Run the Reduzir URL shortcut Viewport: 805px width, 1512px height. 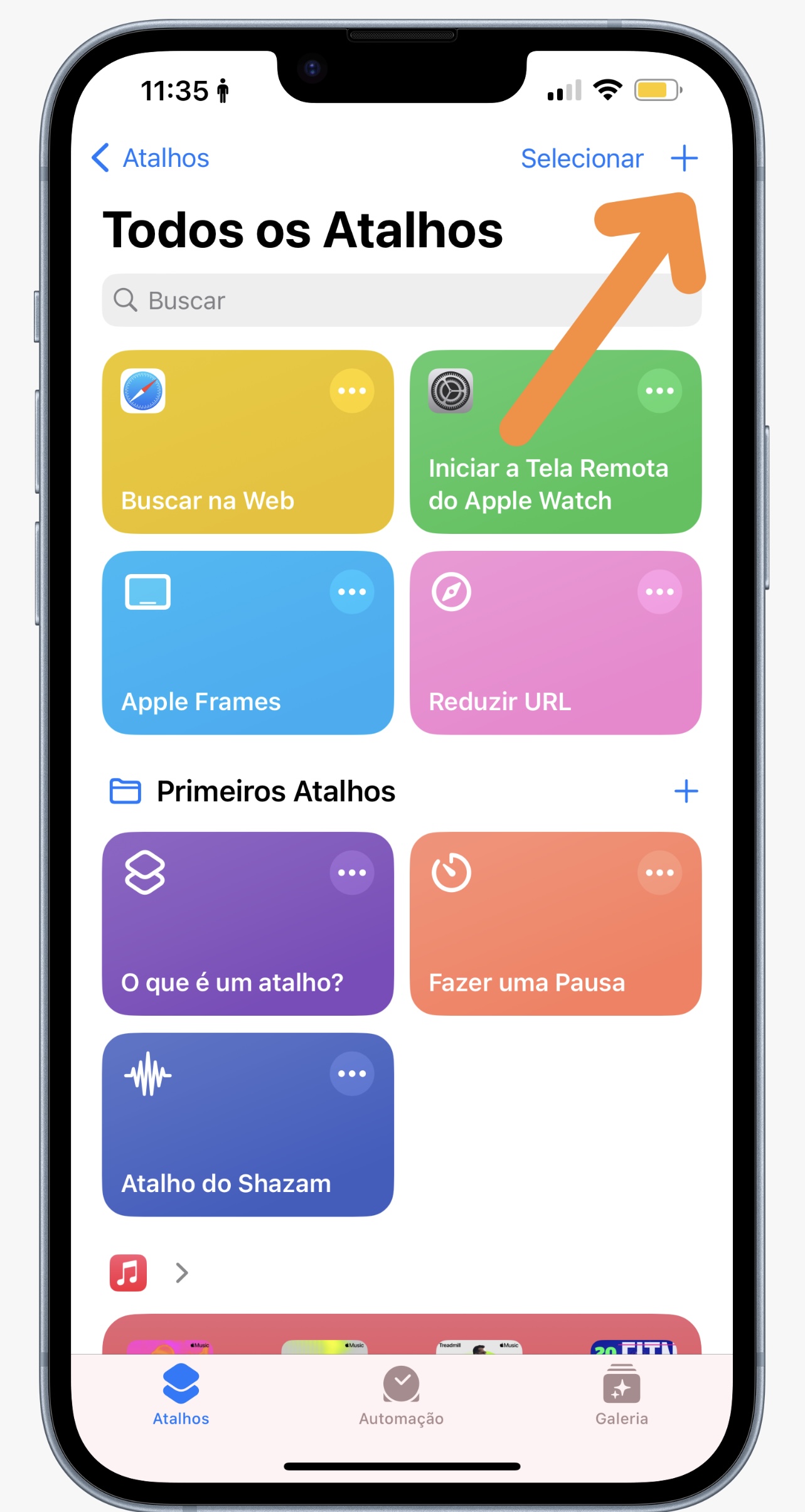[555, 642]
